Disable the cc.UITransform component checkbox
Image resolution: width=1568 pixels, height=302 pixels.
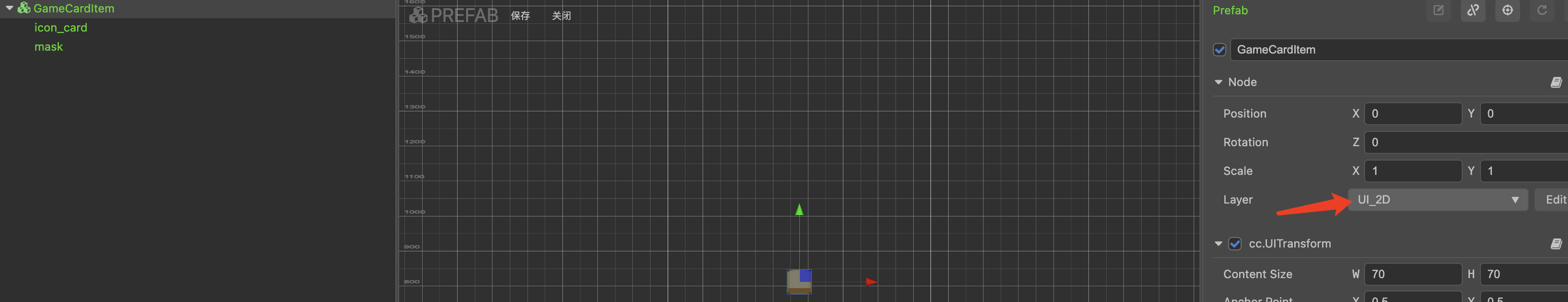(x=1234, y=244)
